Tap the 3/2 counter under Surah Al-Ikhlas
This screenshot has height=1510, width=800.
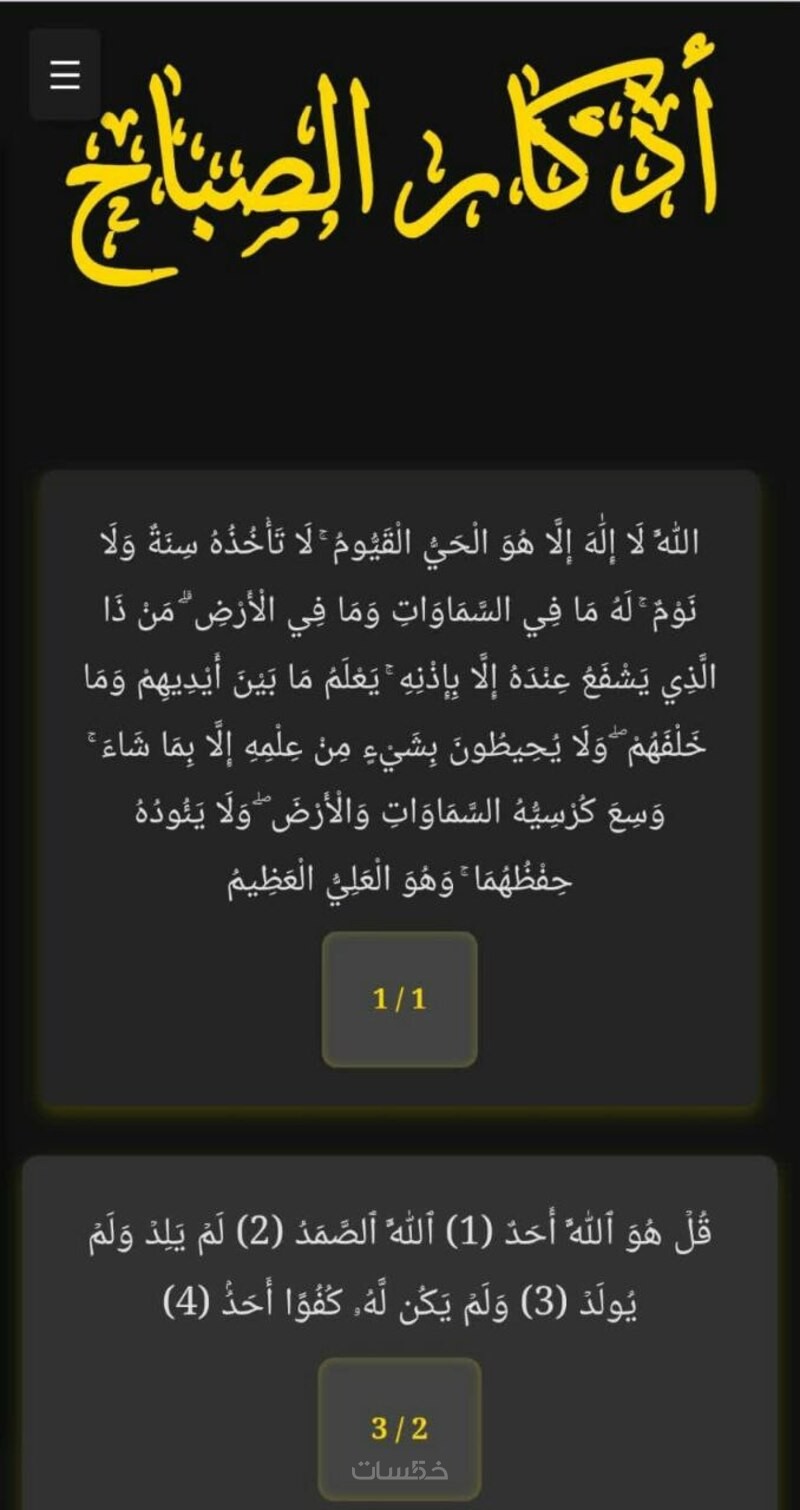(399, 1428)
